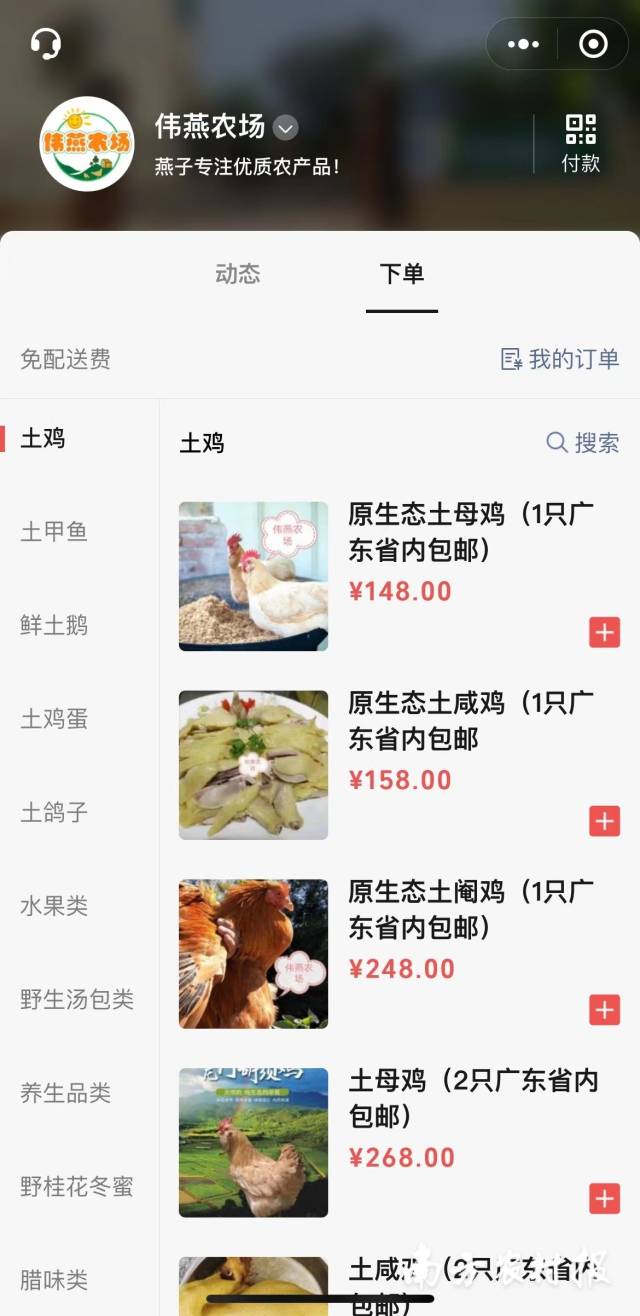Choose the 土甲鱼 category

54,532
